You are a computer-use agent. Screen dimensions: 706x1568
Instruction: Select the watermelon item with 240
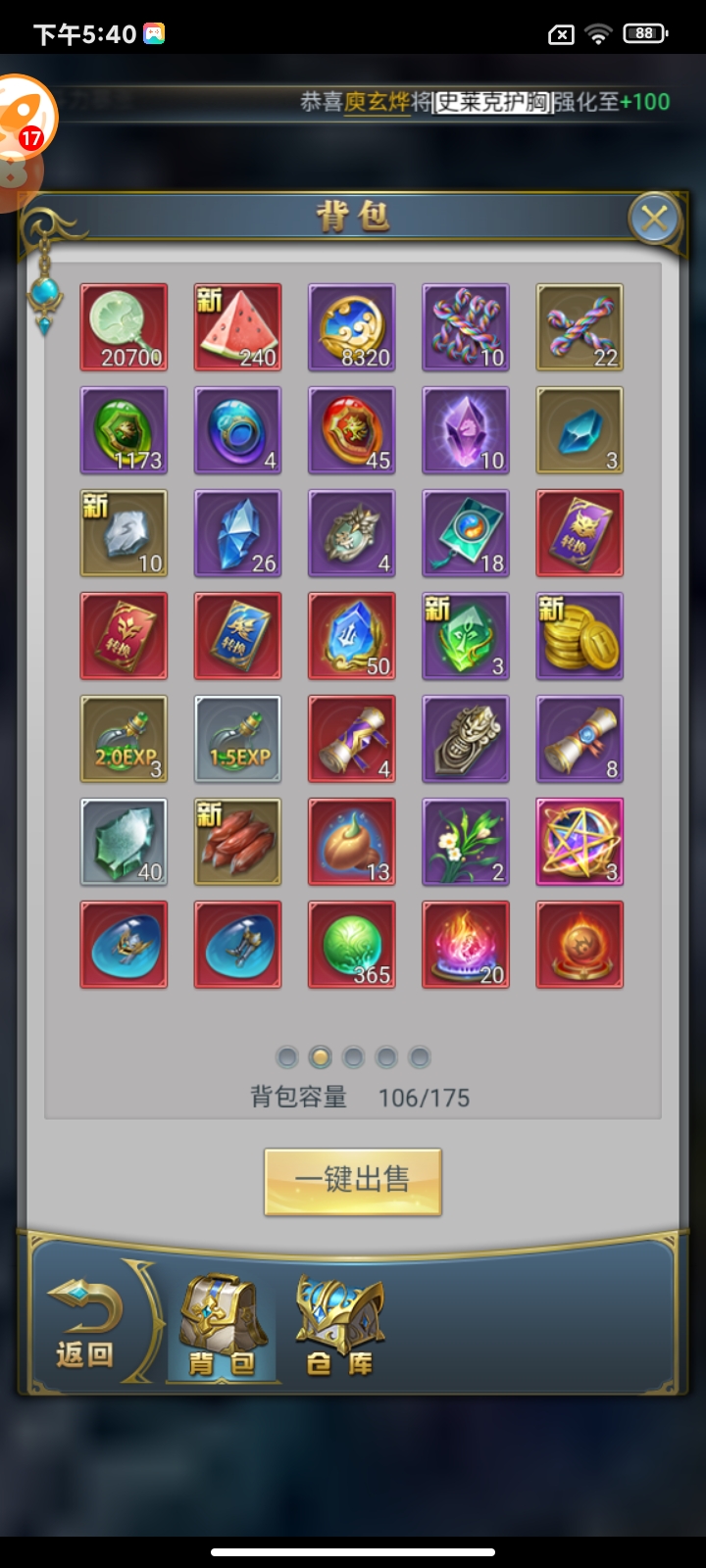(x=237, y=327)
